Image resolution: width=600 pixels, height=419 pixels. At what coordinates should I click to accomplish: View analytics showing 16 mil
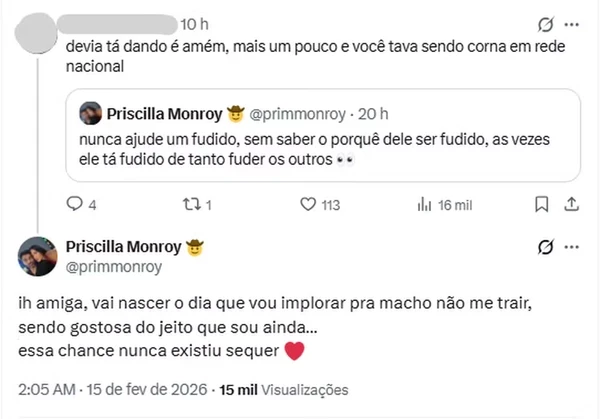point(430,205)
